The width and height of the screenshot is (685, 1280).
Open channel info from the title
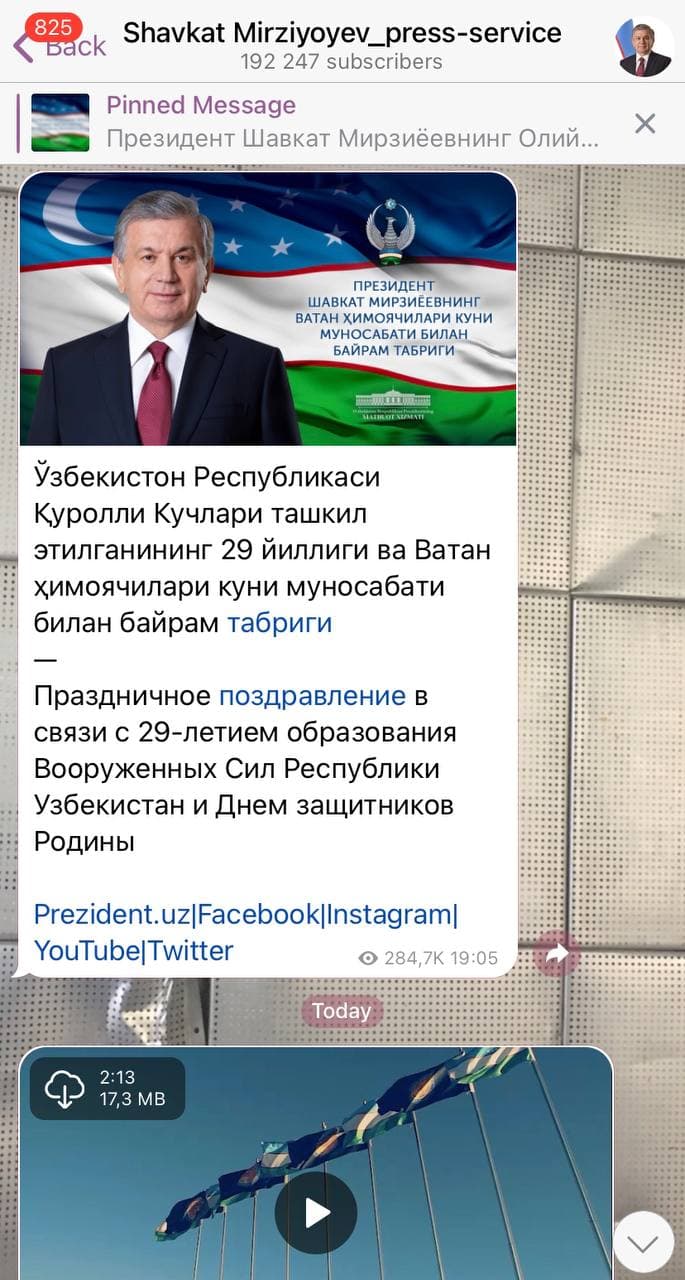[342, 33]
